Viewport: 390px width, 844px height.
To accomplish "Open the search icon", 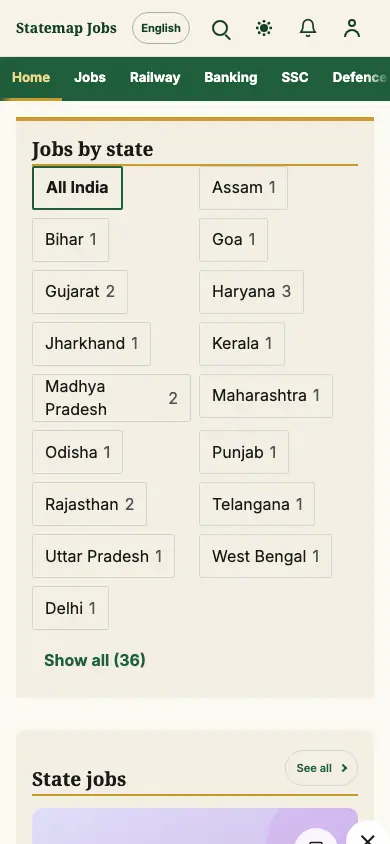I will pyautogui.click(x=221, y=29).
